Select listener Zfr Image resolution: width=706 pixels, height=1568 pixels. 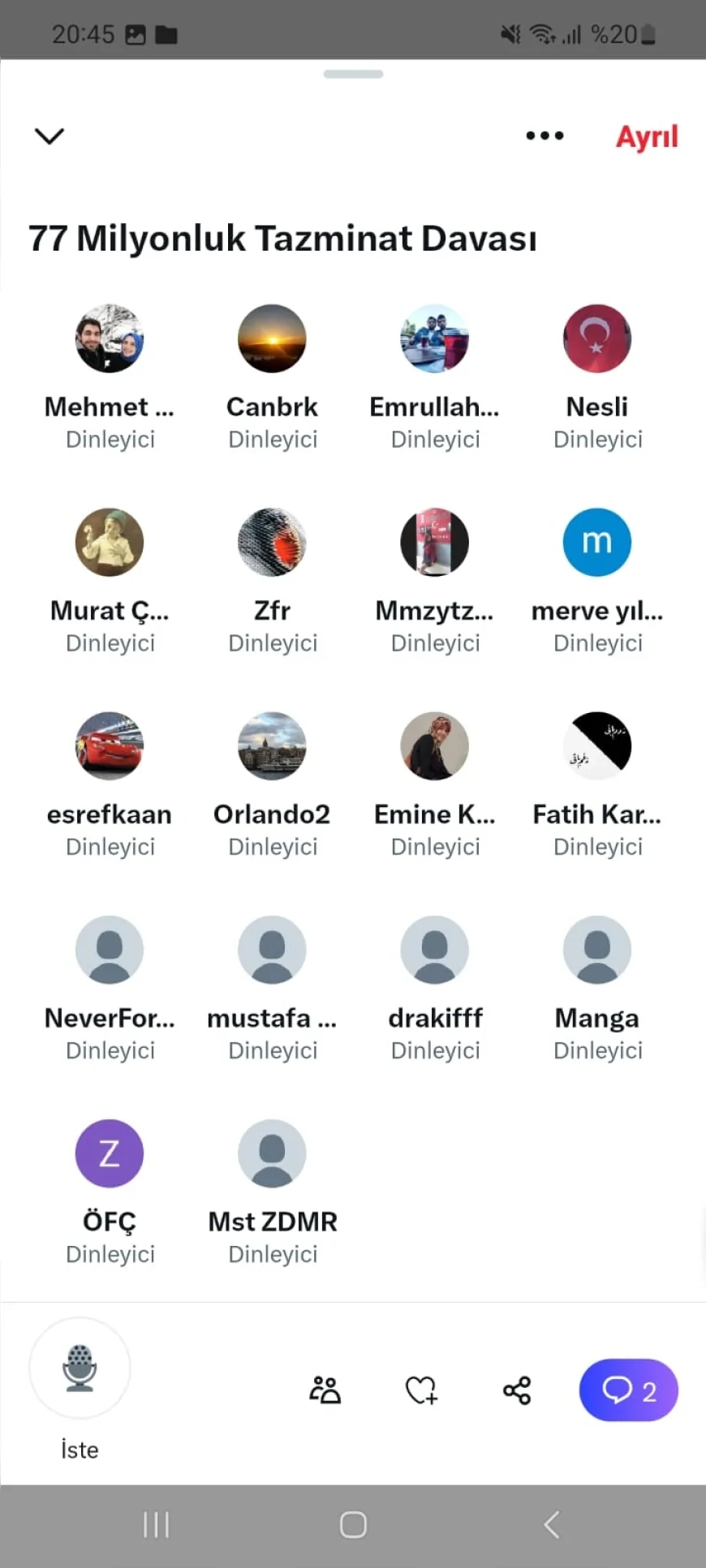coord(272,543)
